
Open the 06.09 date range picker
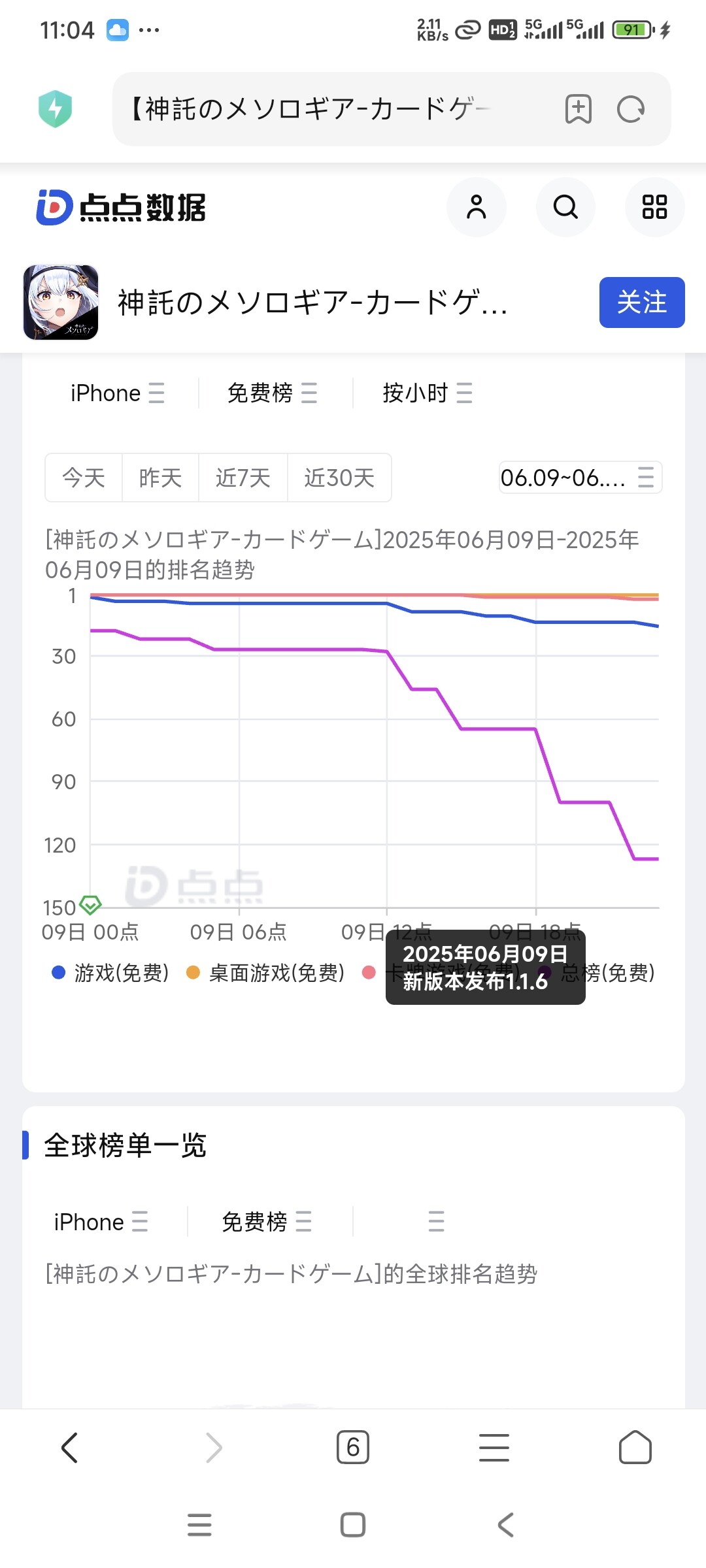580,478
